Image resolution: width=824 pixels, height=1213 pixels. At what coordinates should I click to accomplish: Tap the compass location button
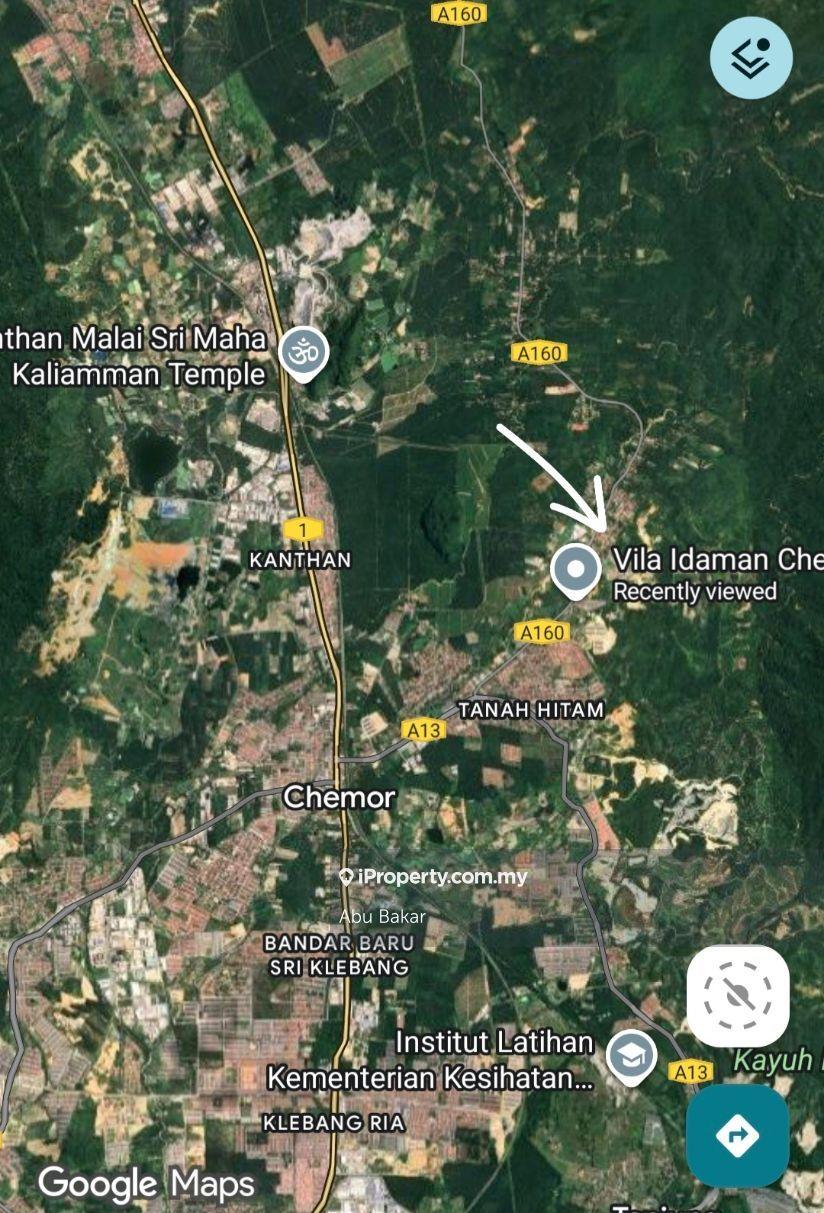(x=738, y=996)
